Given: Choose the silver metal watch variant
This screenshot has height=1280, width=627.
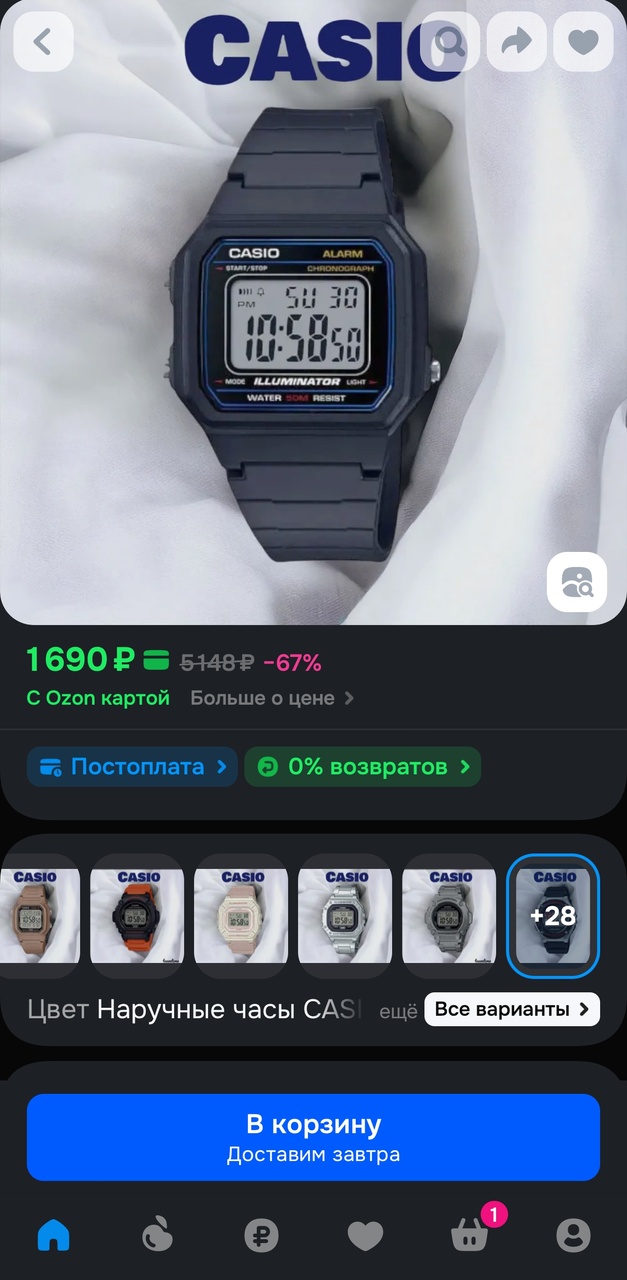Looking at the screenshot, I should (x=345, y=916).
